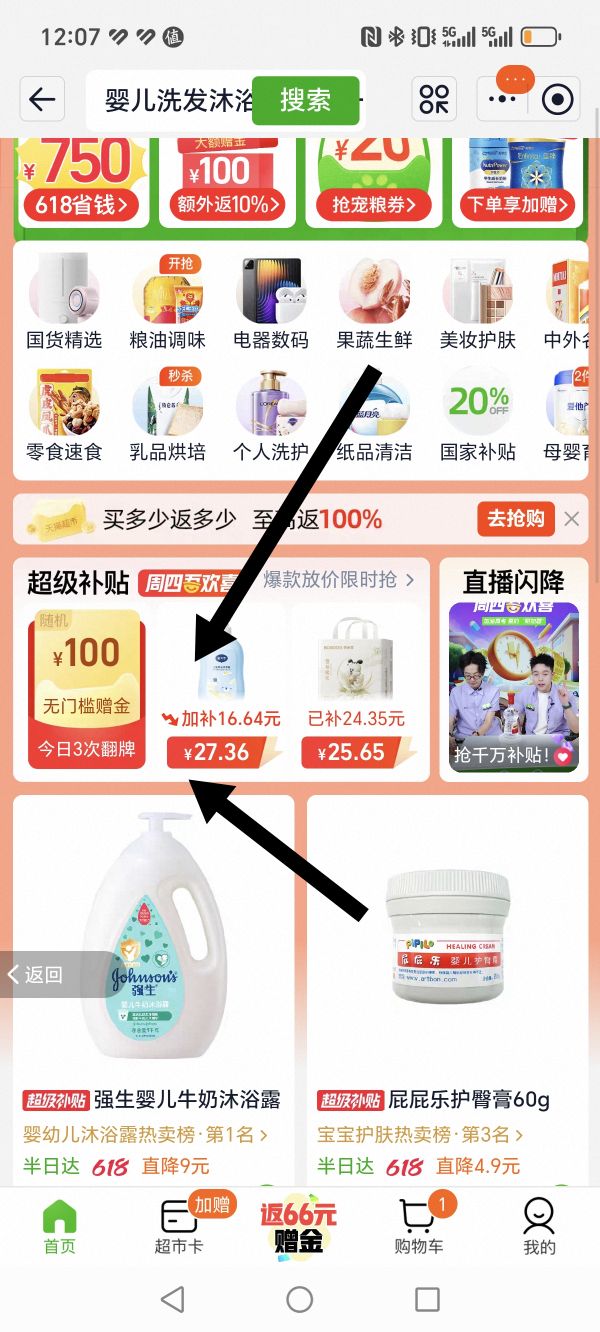
Task: Switch to the 我的 tab
Action: click(539, 1226)
